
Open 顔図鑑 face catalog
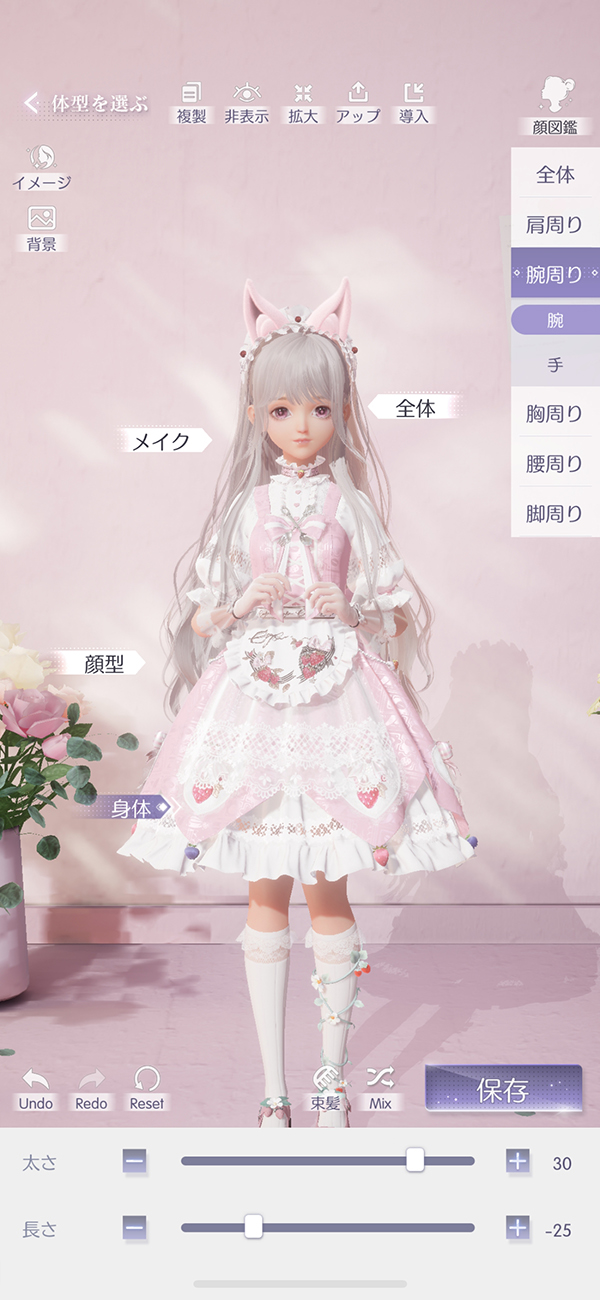click(552, 105)
